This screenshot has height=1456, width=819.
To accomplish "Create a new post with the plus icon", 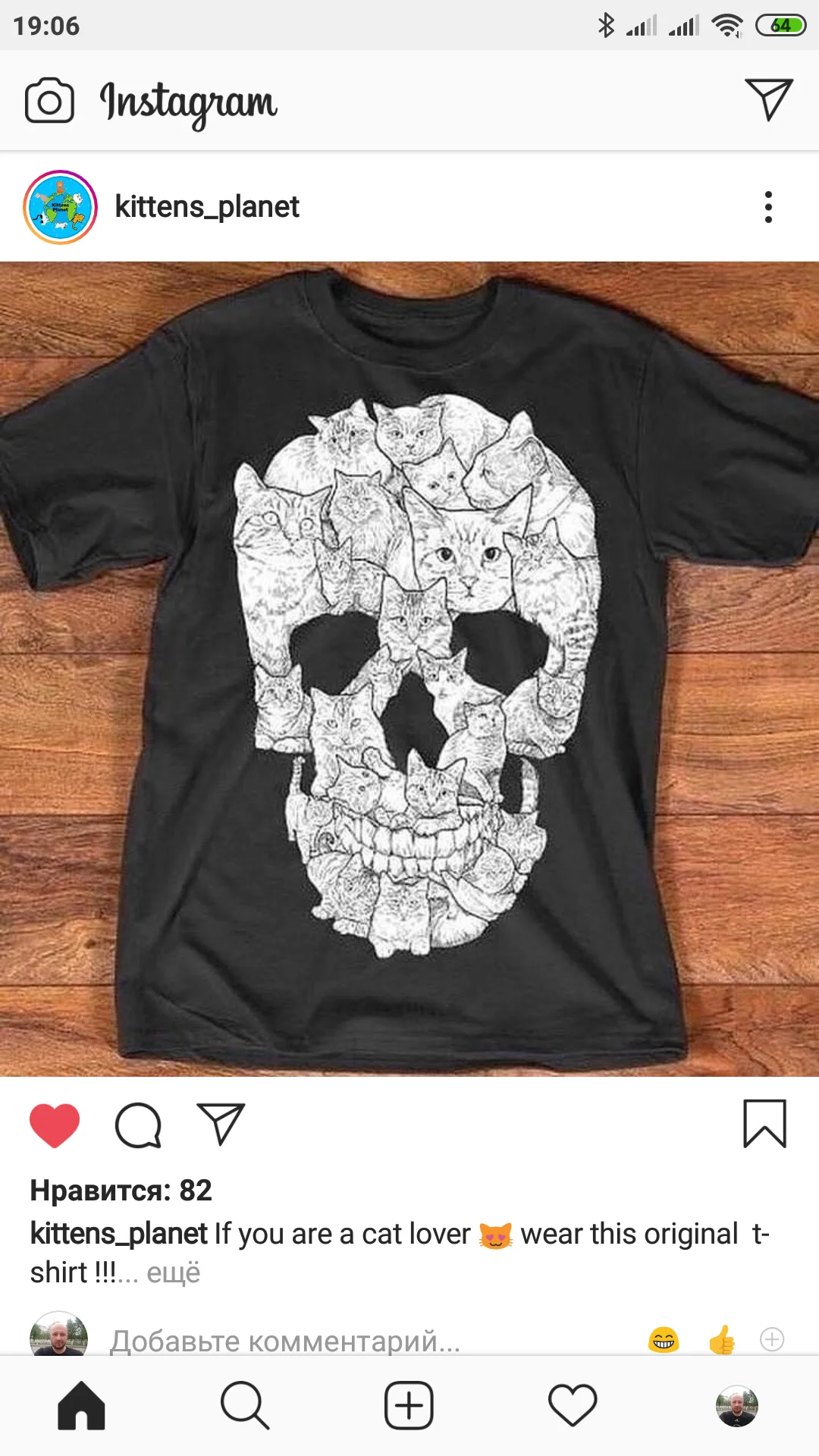I will pos(409,1407).
